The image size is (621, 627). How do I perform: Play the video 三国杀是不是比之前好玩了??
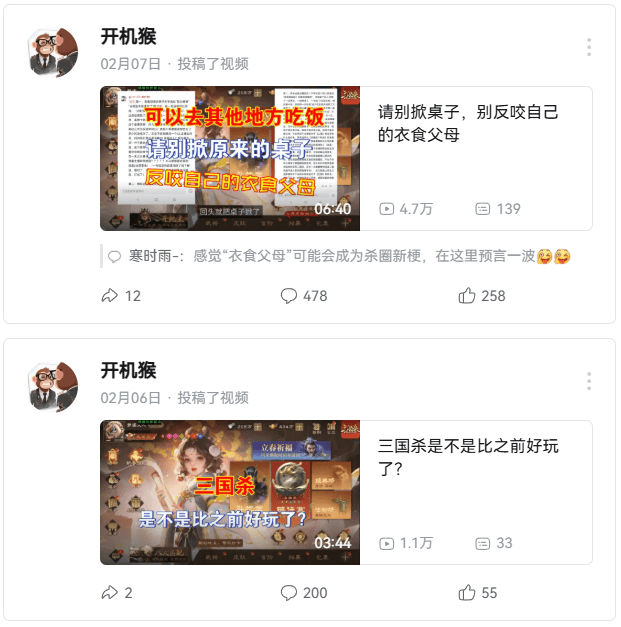pos(230,492)
